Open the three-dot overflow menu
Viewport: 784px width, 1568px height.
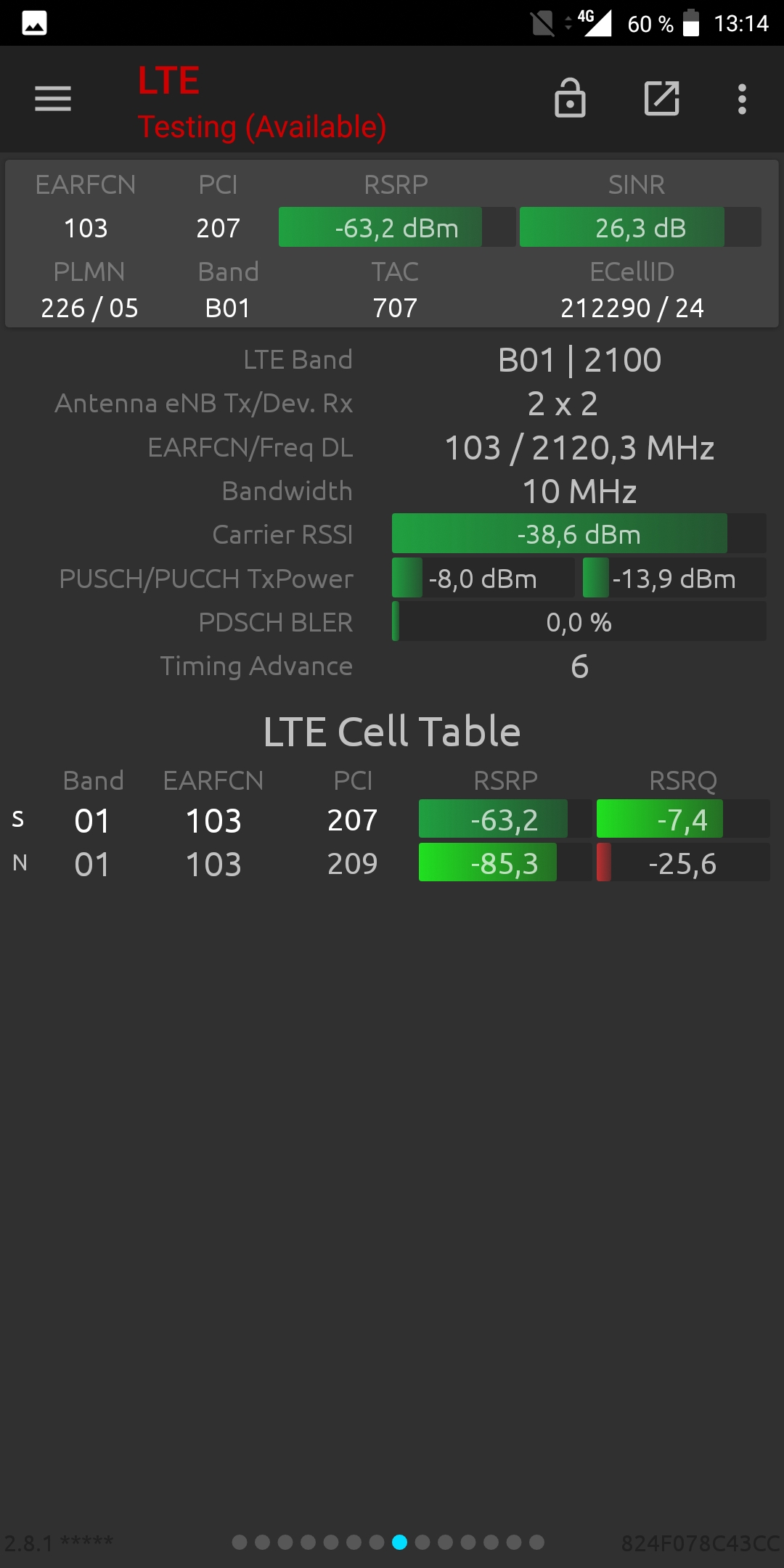click(x=742, y=99)
